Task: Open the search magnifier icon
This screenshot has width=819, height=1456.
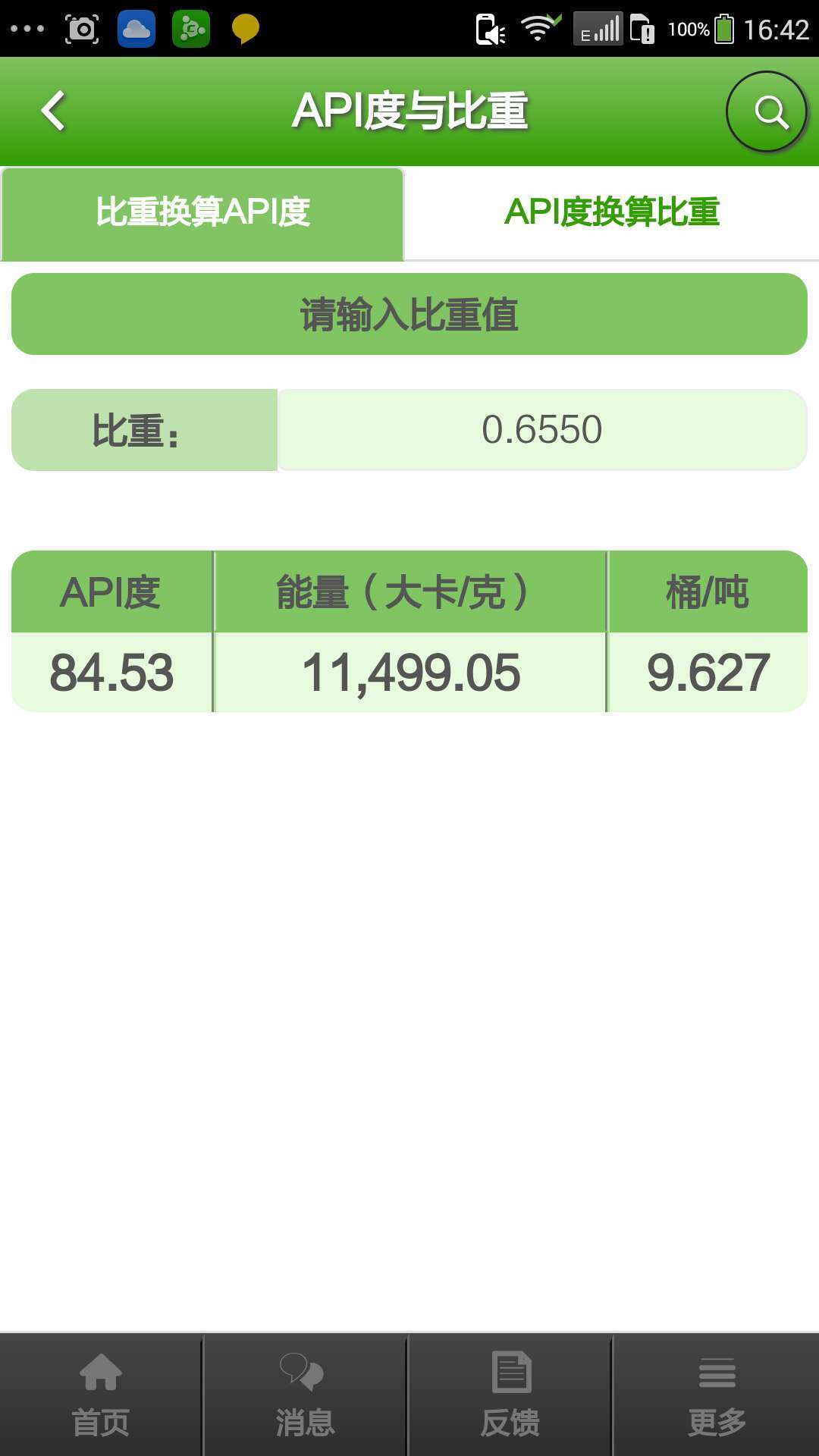Action: 767,112
